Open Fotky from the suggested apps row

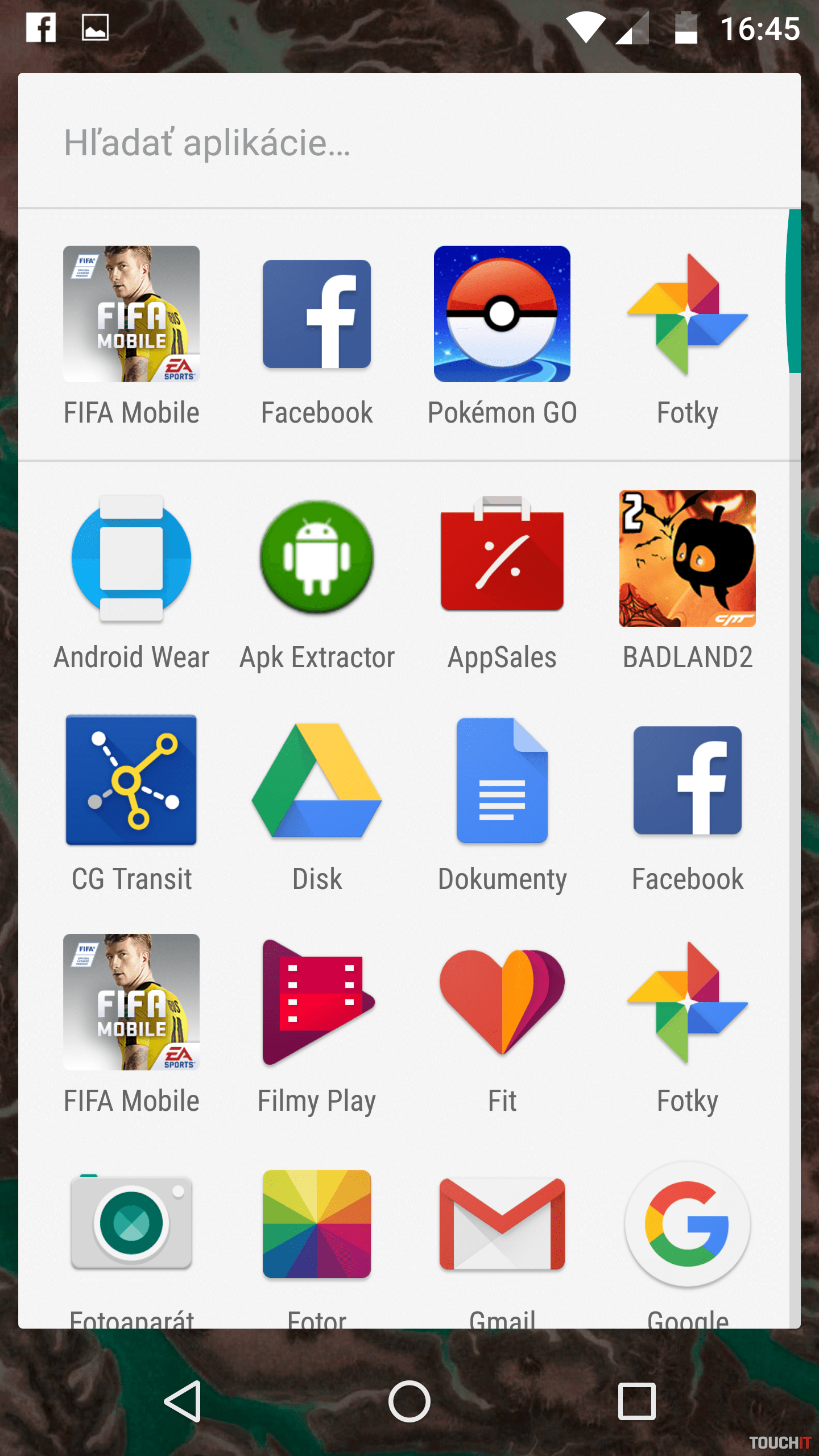click(x=687, y=315)
